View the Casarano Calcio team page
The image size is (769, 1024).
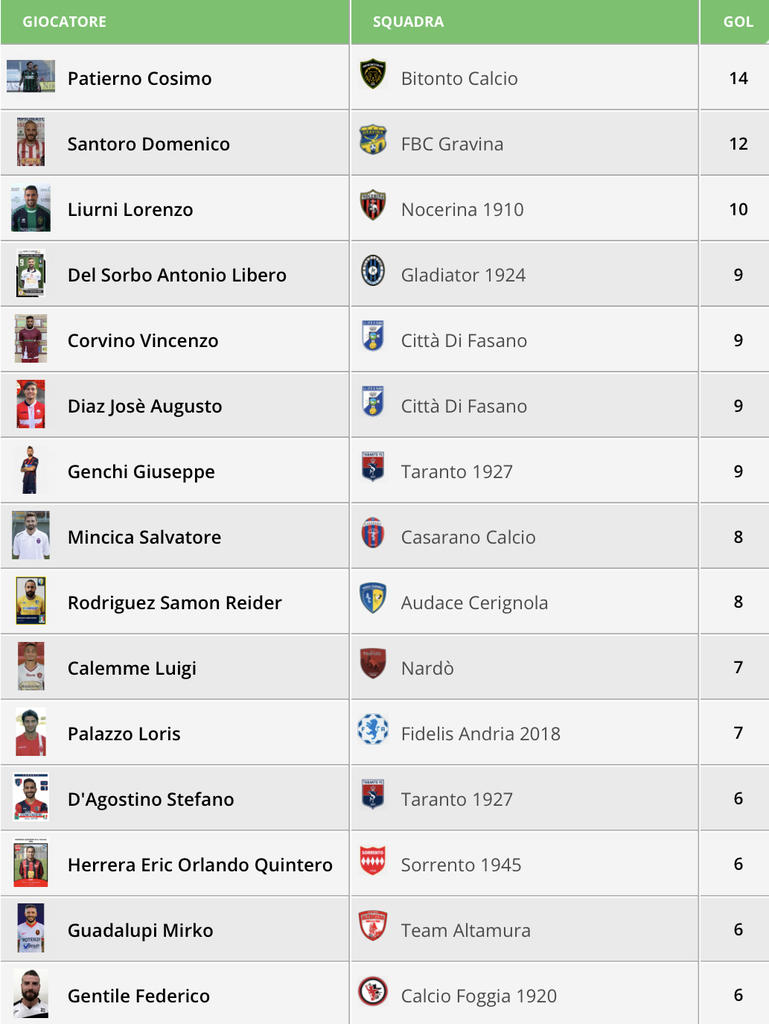[x=468, y=537]
